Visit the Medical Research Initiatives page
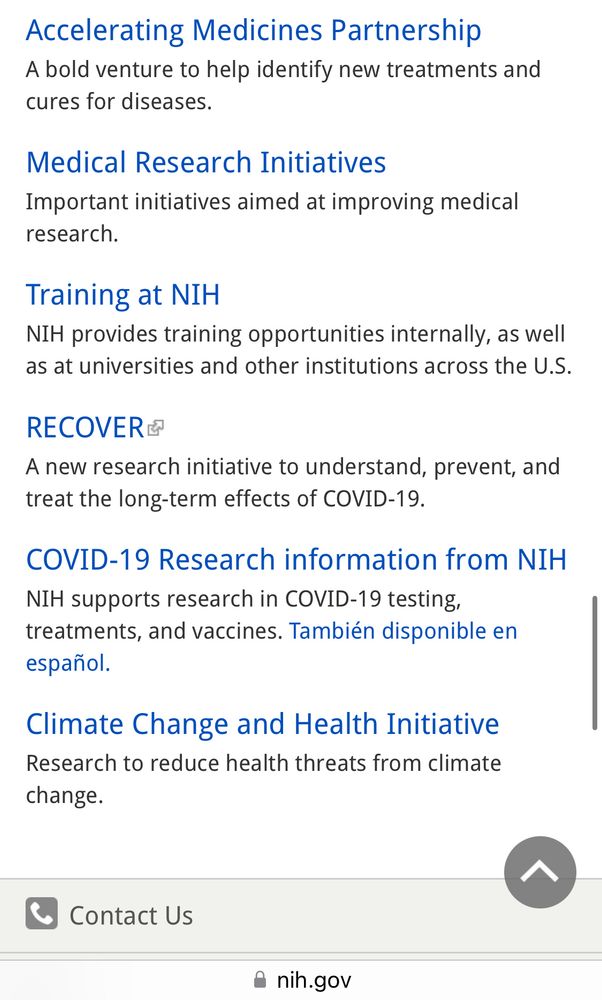The height and width of the screenshot is (1000, 602). [x=206, y=162]
